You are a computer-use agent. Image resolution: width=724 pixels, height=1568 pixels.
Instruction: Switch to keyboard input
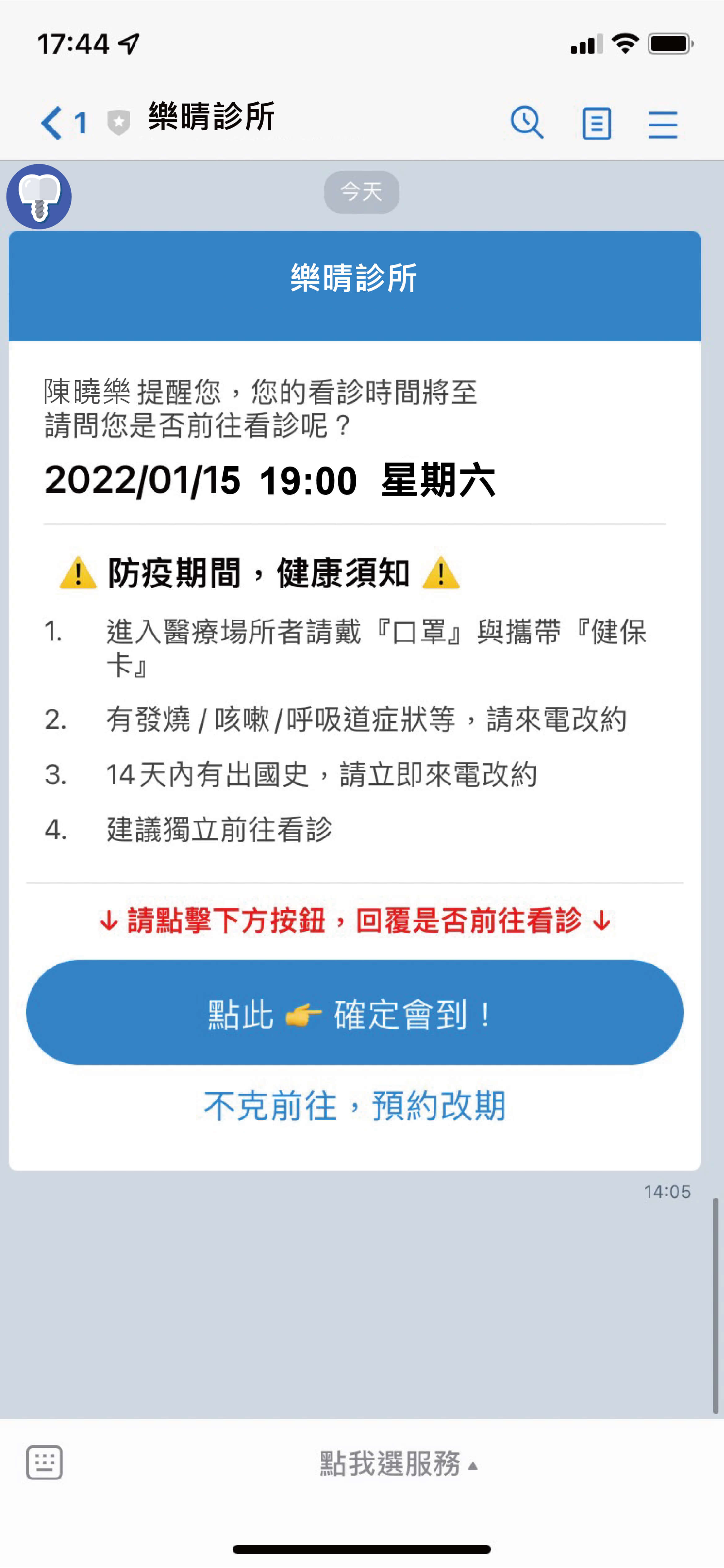44,1462
